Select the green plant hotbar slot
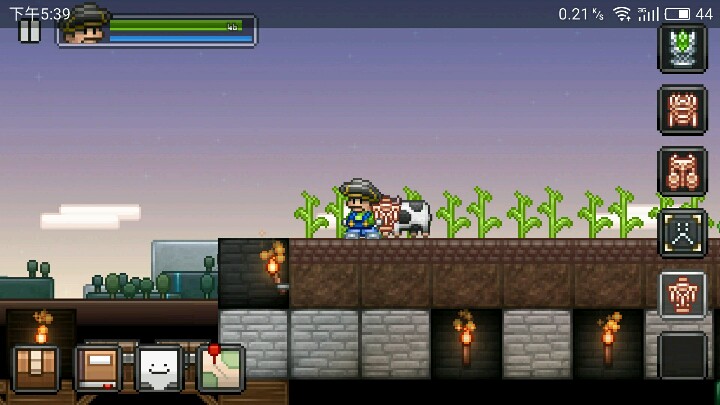Image resolution: width=720 pixels, height=405 pixels. 682,48
